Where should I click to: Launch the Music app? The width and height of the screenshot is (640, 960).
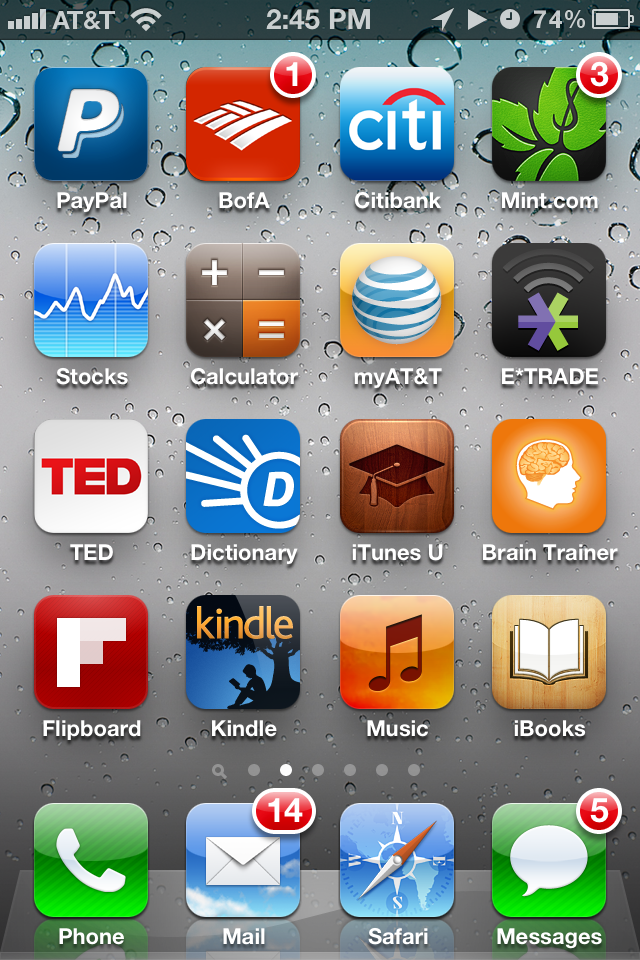pyautogui.click(x=396, y=652)
